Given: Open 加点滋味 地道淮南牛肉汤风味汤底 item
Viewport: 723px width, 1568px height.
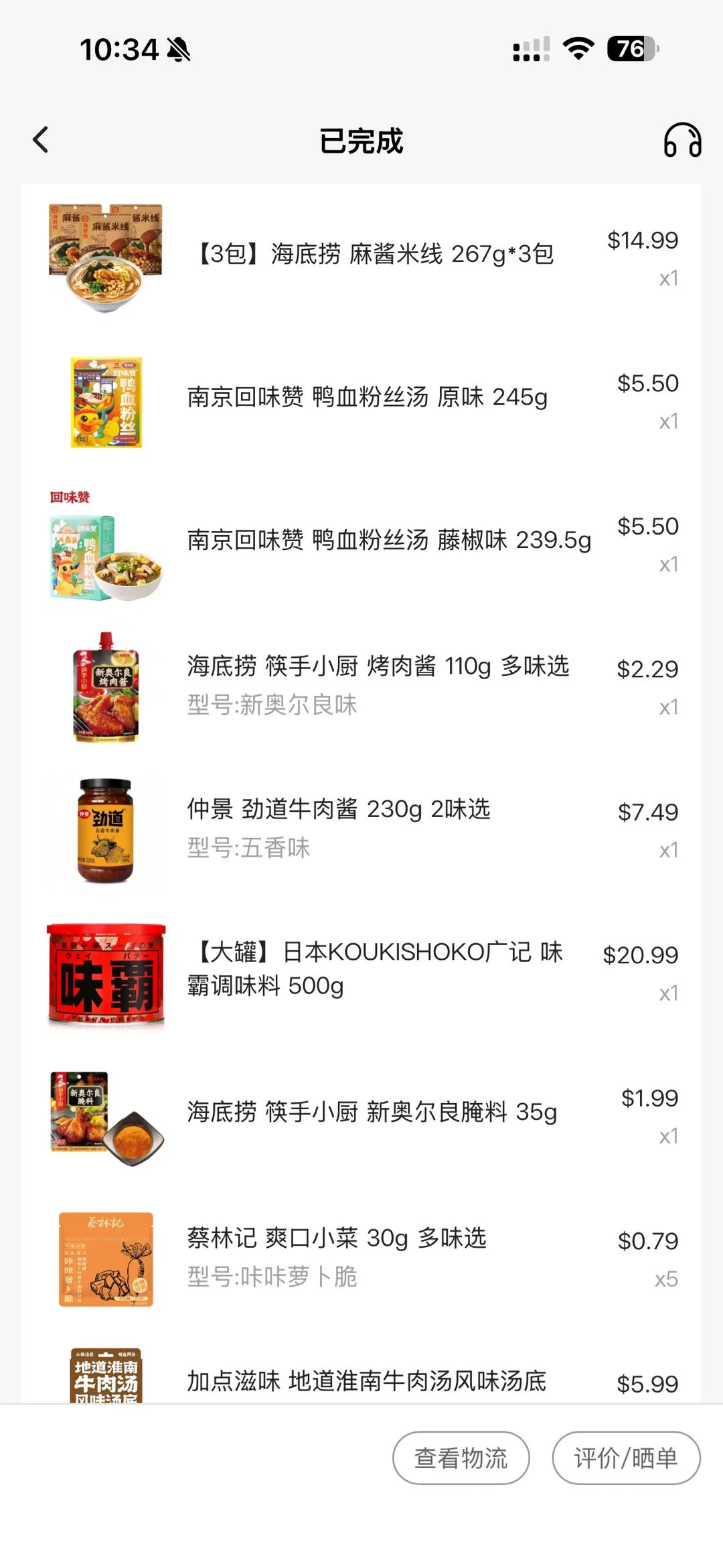Looking at the screenshot, I should [x=366, y=1380].
